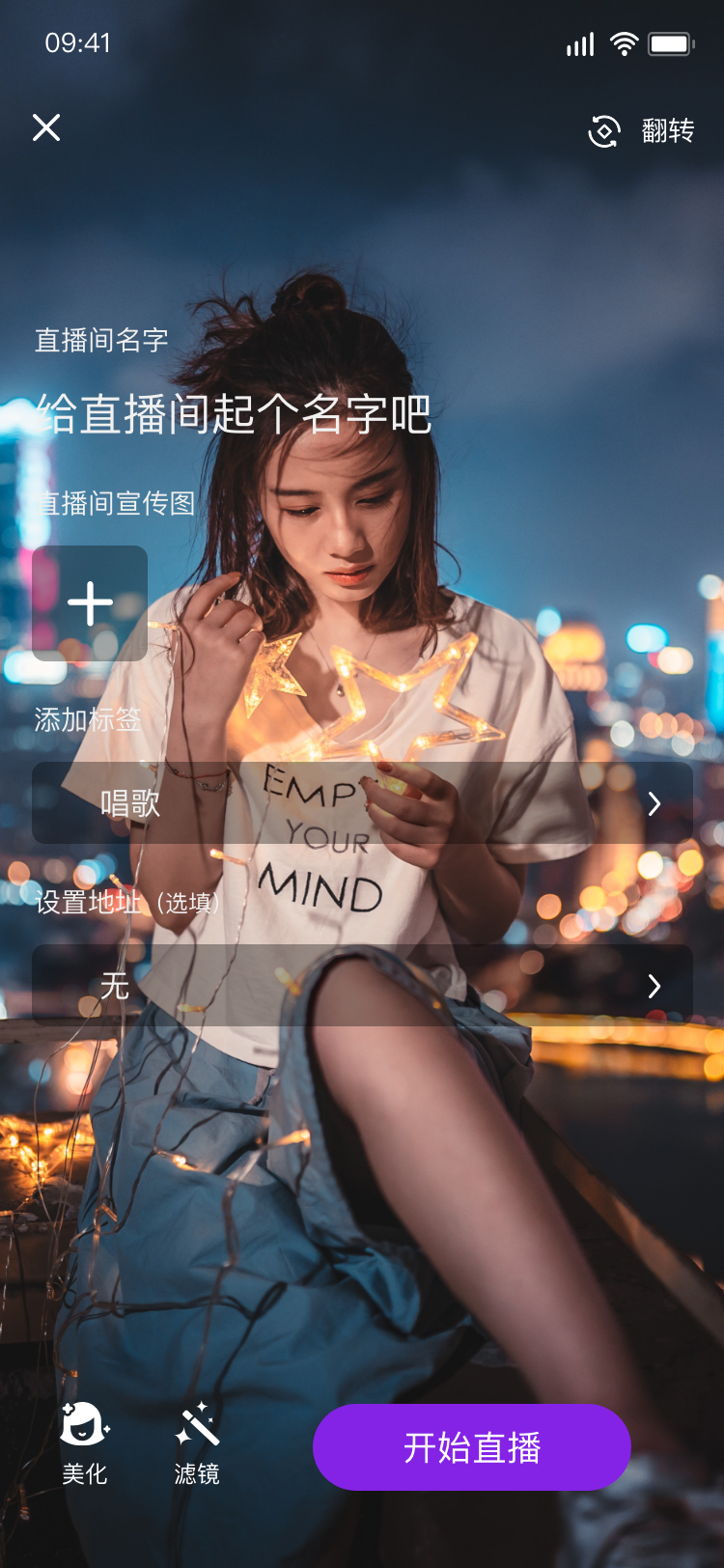Flip the camera with 翻转
Viewport: 724px width, 1568px height.
point(642,130)
